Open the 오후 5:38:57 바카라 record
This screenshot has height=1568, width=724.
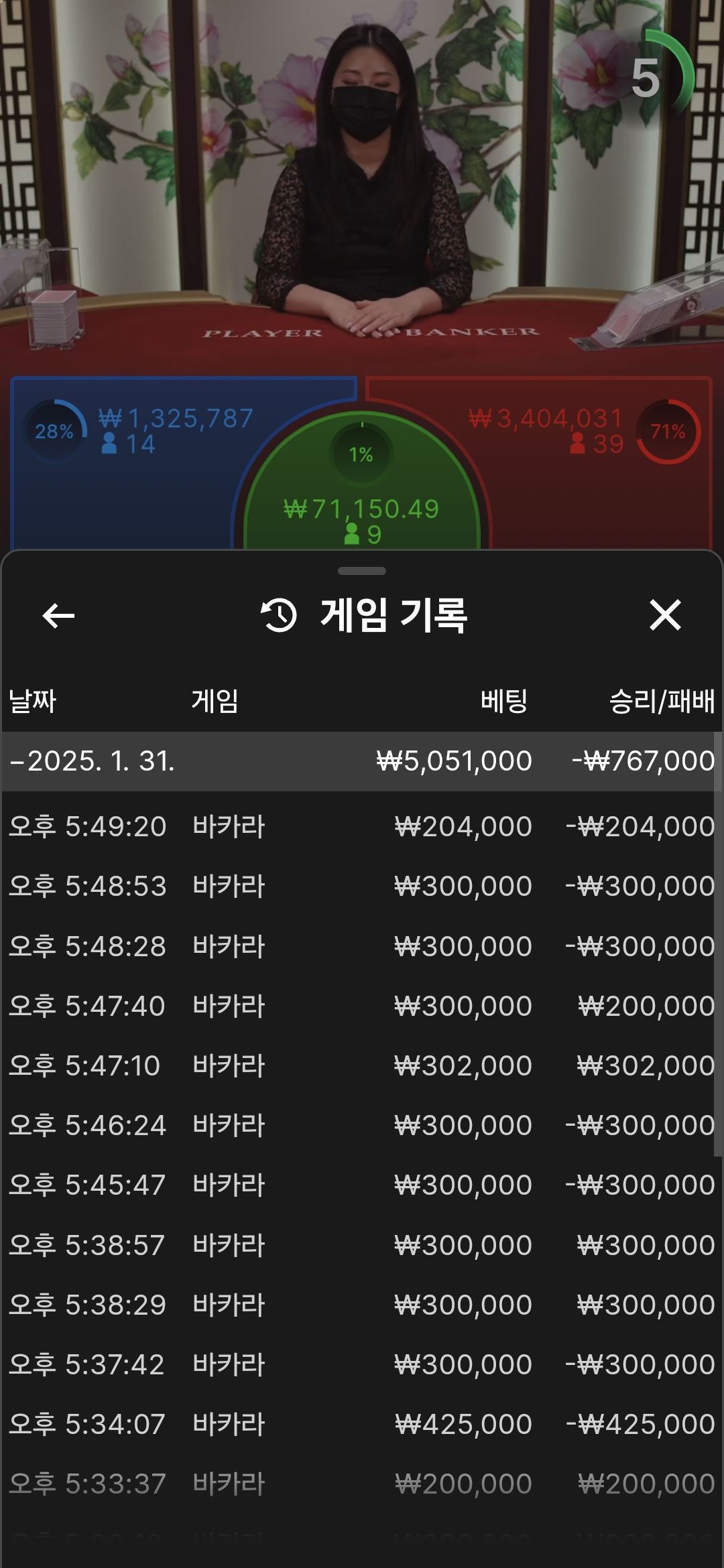point(361,1245)
